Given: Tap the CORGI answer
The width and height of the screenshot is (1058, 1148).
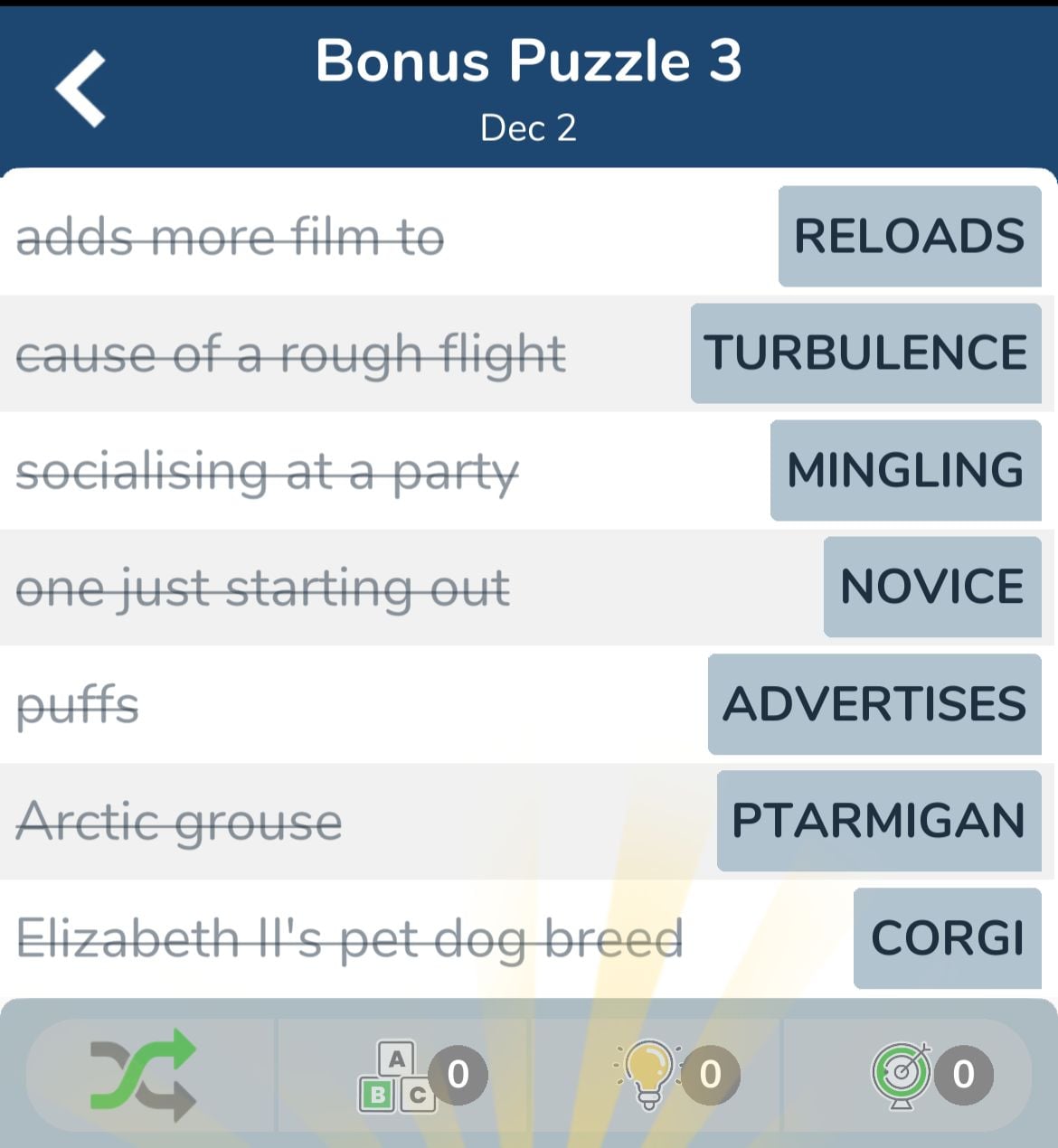Looking at the screenshot, I should 947,938.
